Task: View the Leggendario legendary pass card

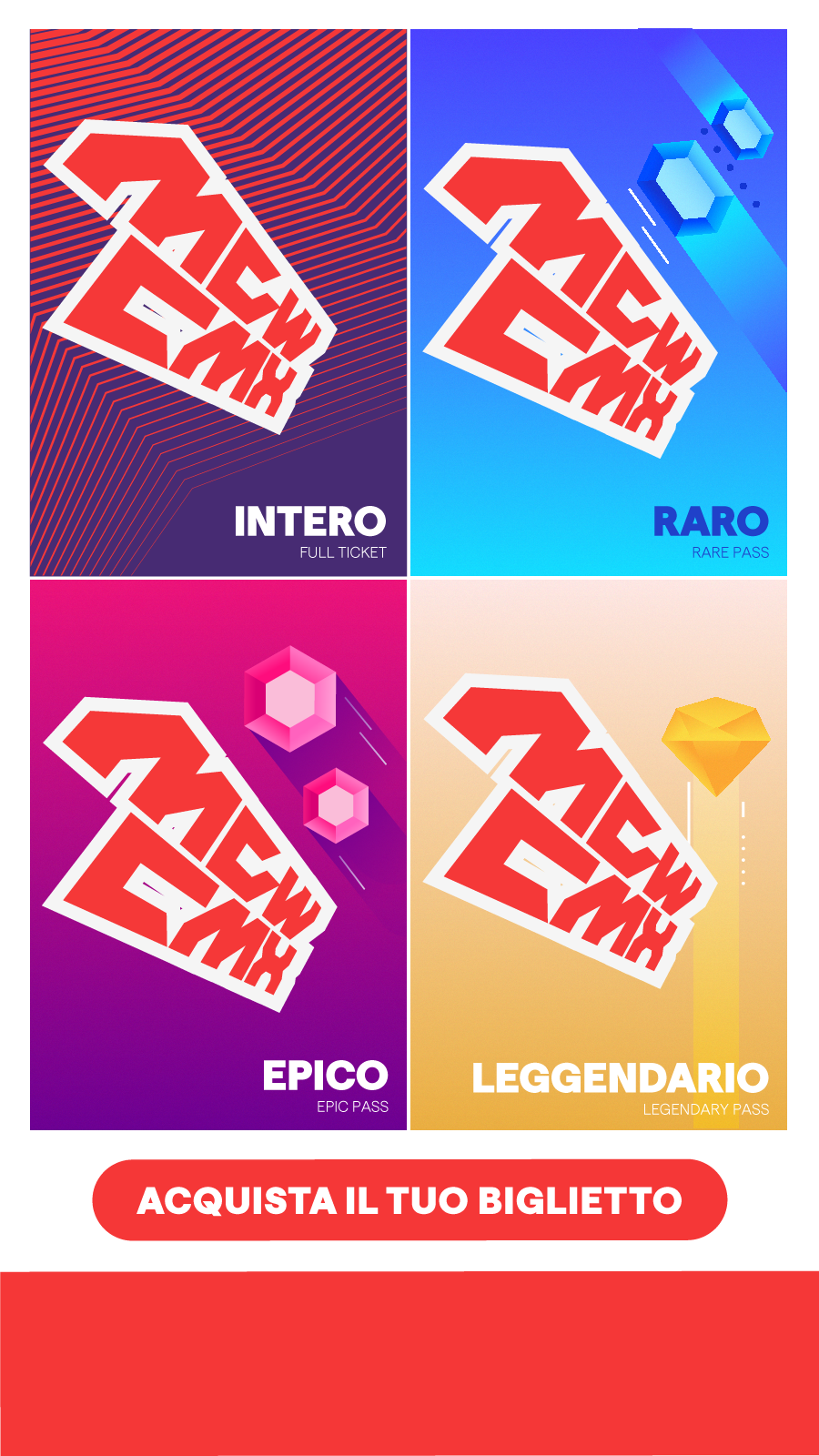Action: pos(599,855)
